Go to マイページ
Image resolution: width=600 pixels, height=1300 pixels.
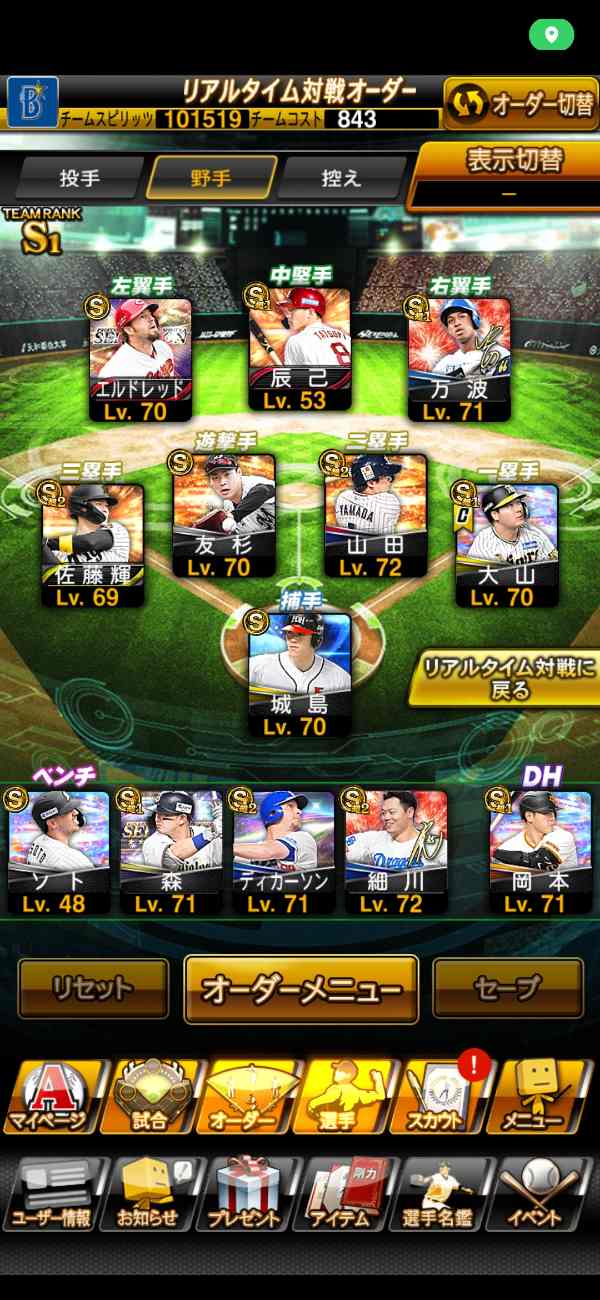tap(54, 1097)
